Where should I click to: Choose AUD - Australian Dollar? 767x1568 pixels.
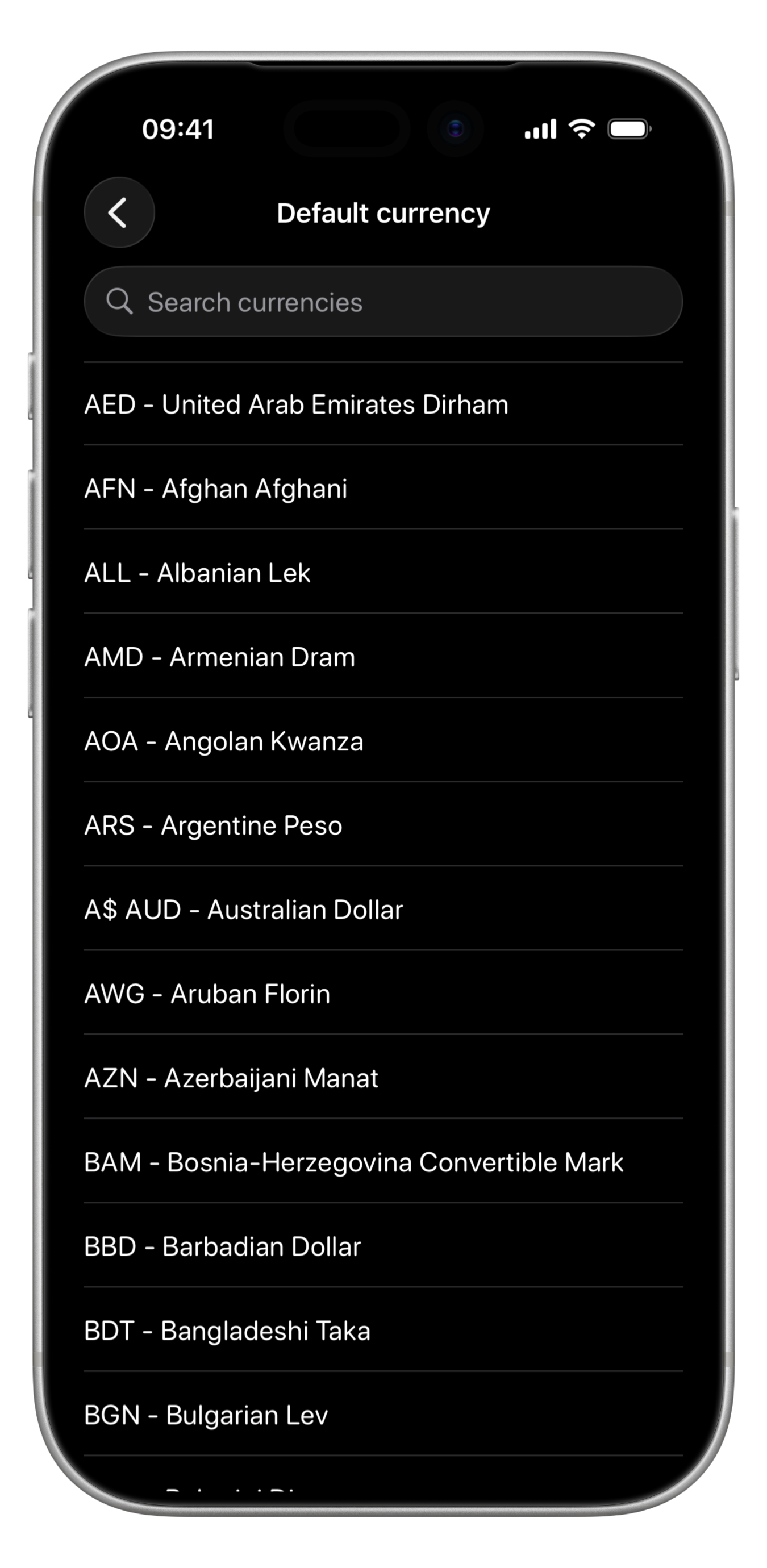coord(383,909)
